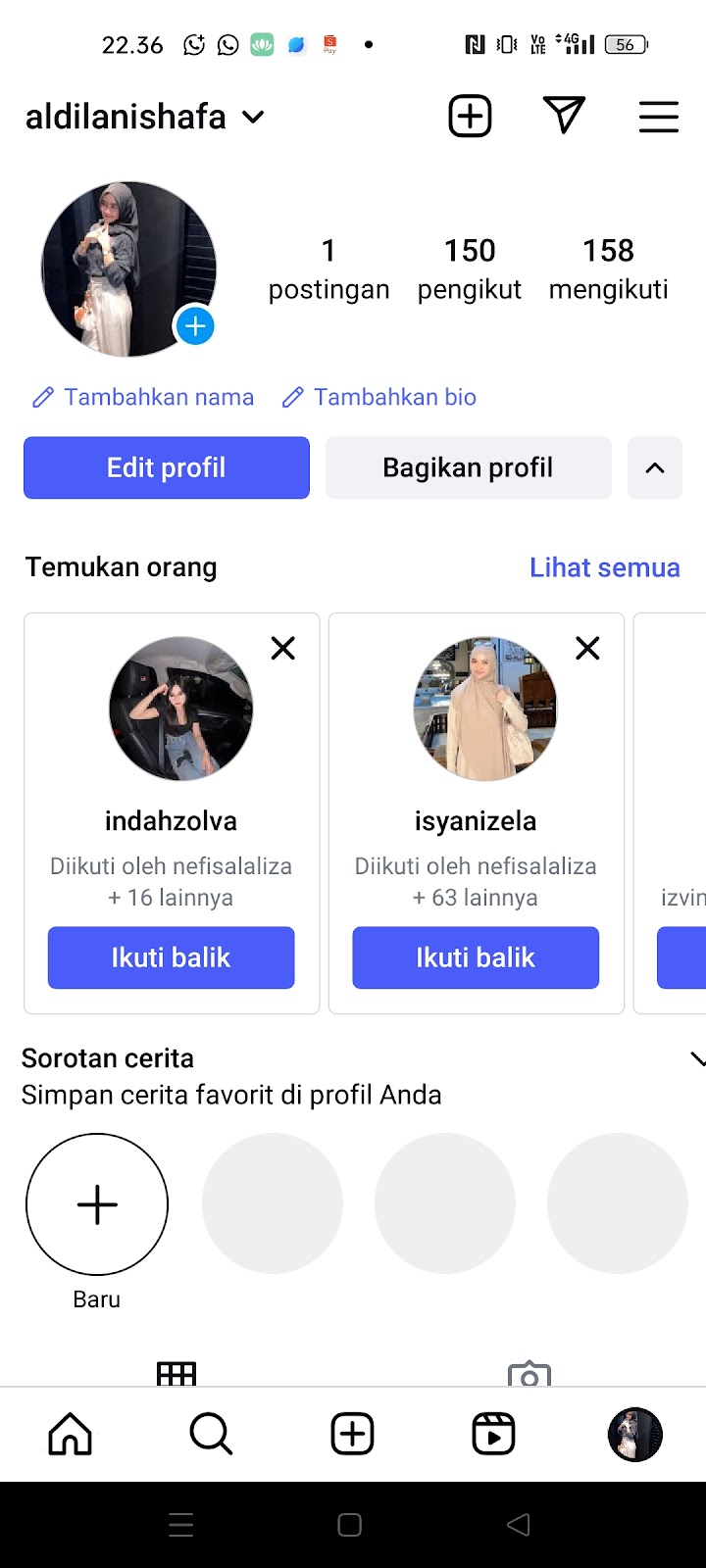Dismiss the indahzolva suggestion card

click(x=283, y=648)
